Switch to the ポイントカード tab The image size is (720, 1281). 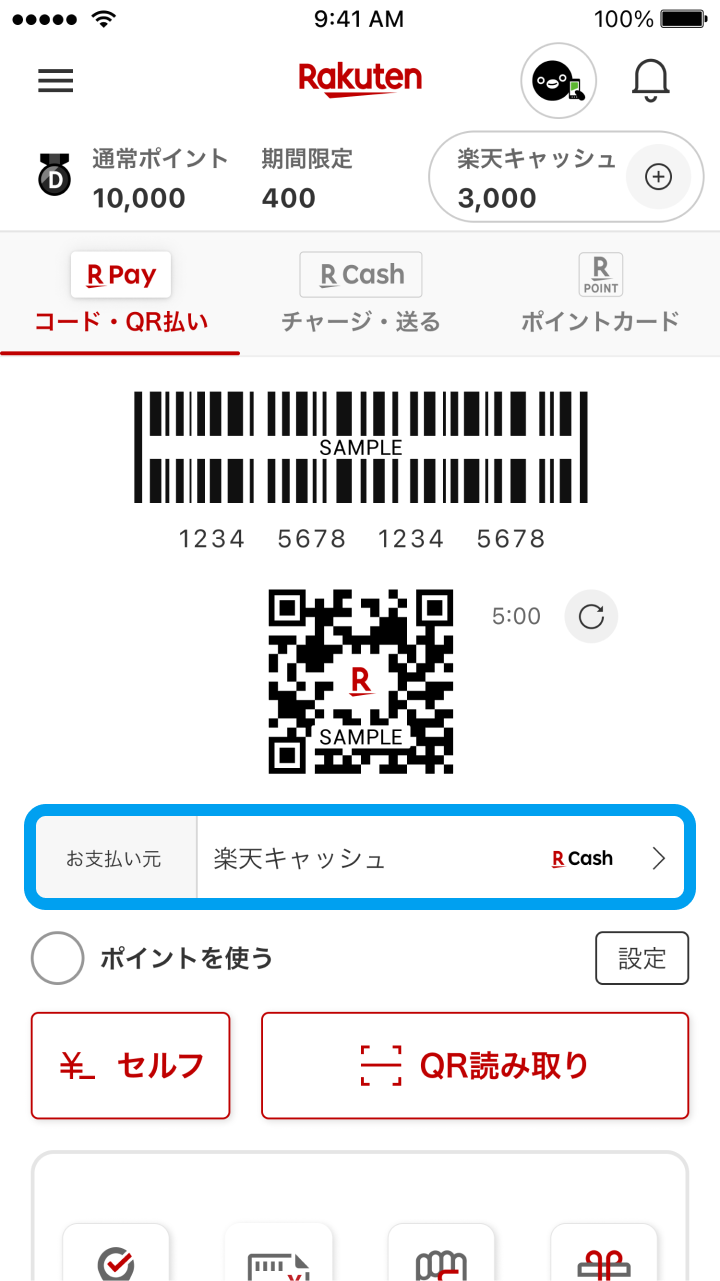tap(598, 295)
